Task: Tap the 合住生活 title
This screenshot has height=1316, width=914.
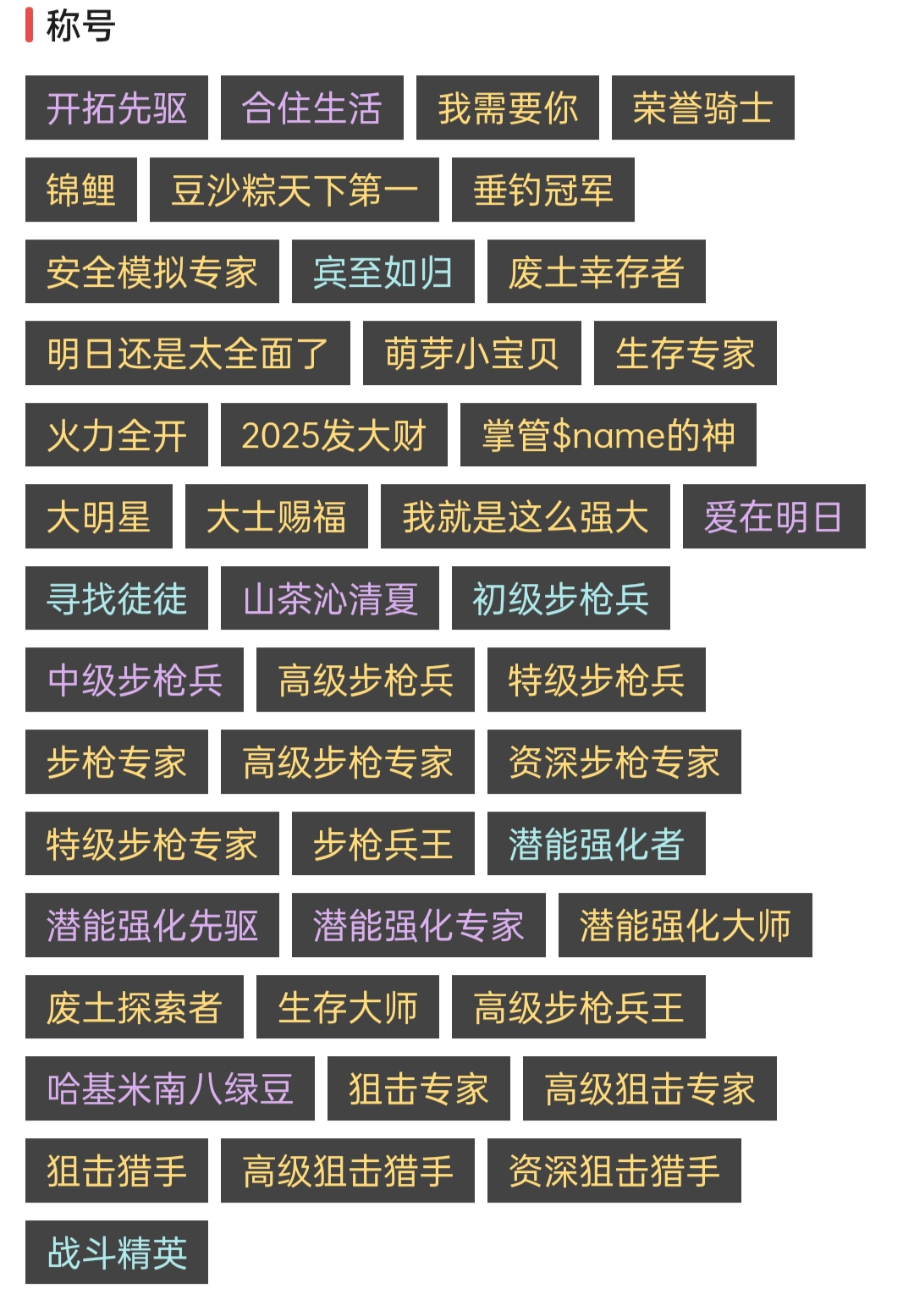Action: coord(312,107)
